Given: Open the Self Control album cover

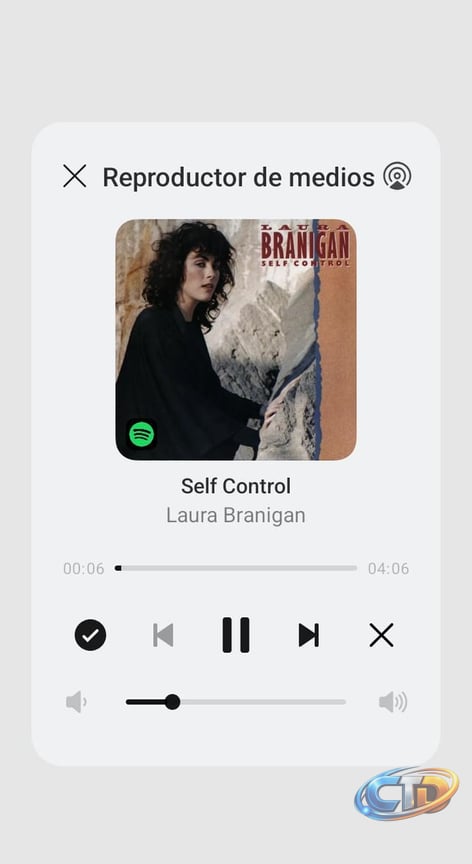Looking at the screenshot, I should pos(236,339).
